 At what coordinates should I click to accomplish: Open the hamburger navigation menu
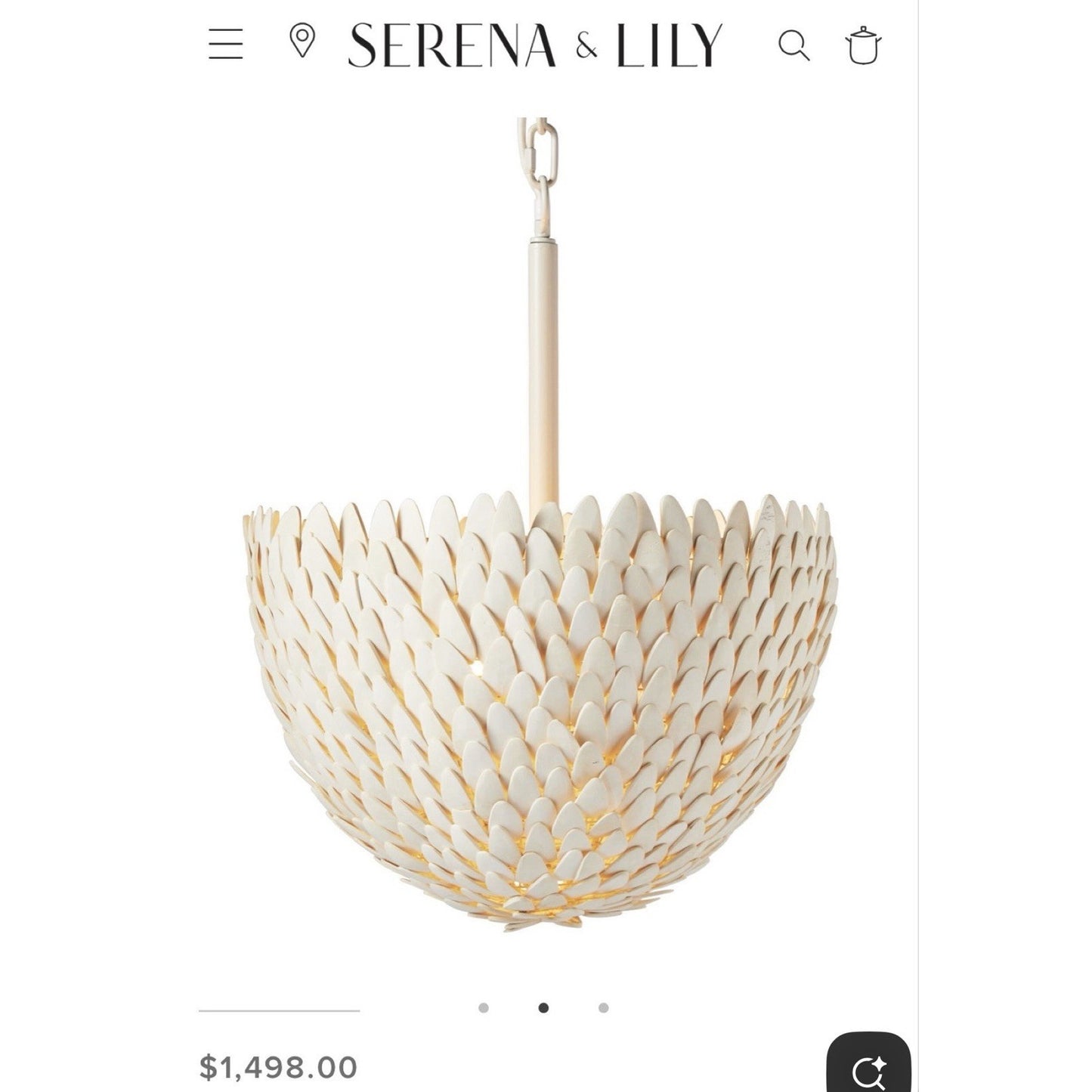click(226, 44)
